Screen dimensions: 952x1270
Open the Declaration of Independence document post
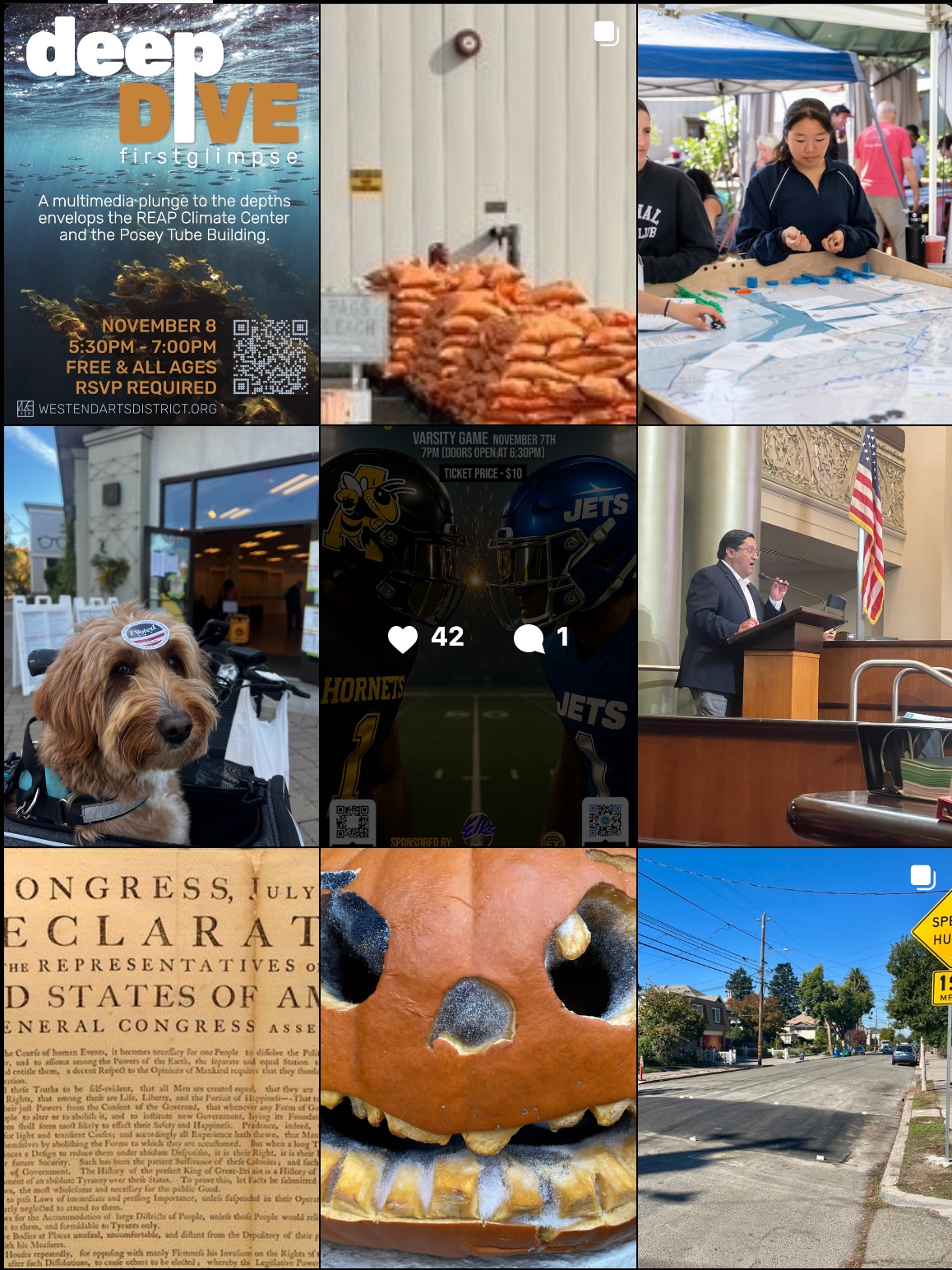click(161, 1058)
